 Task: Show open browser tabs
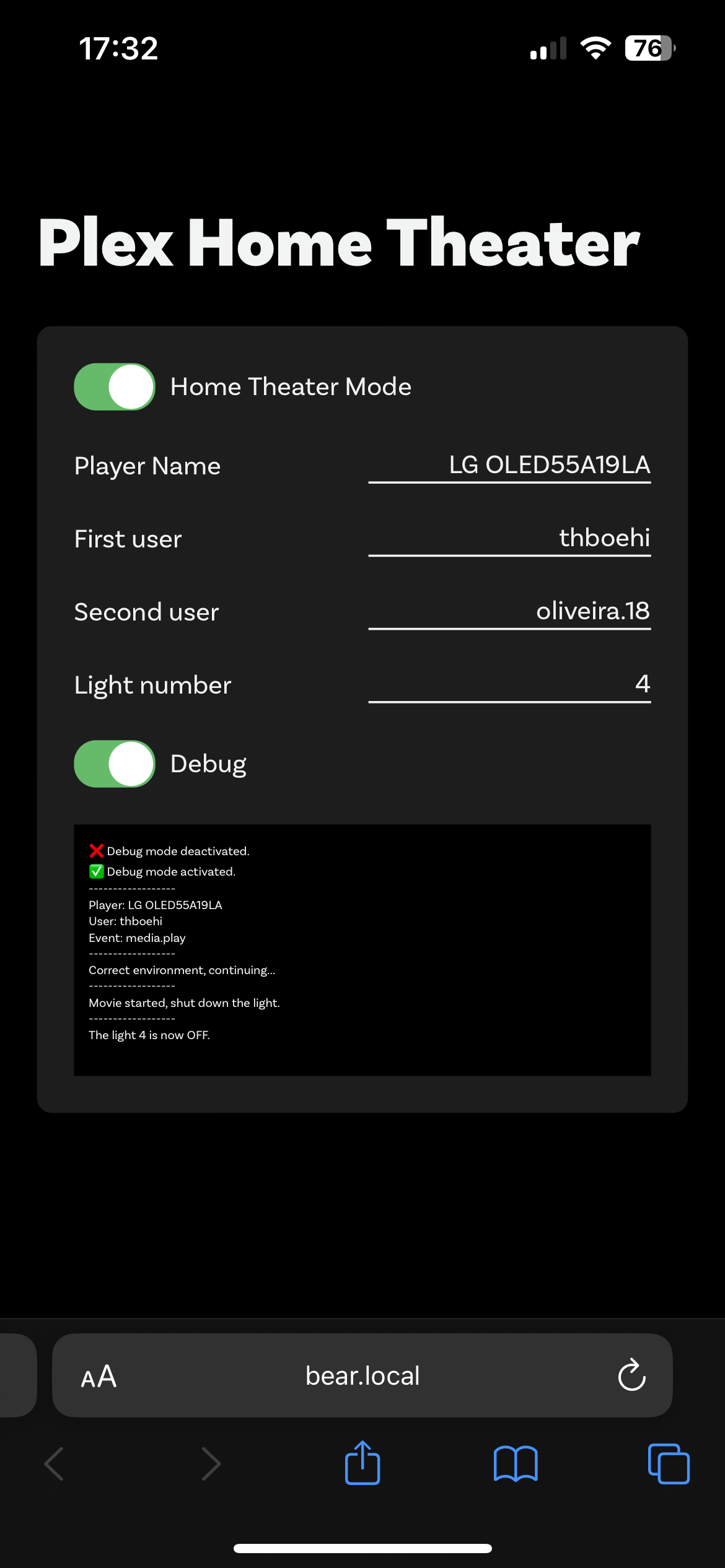(x=668, y=1463)
